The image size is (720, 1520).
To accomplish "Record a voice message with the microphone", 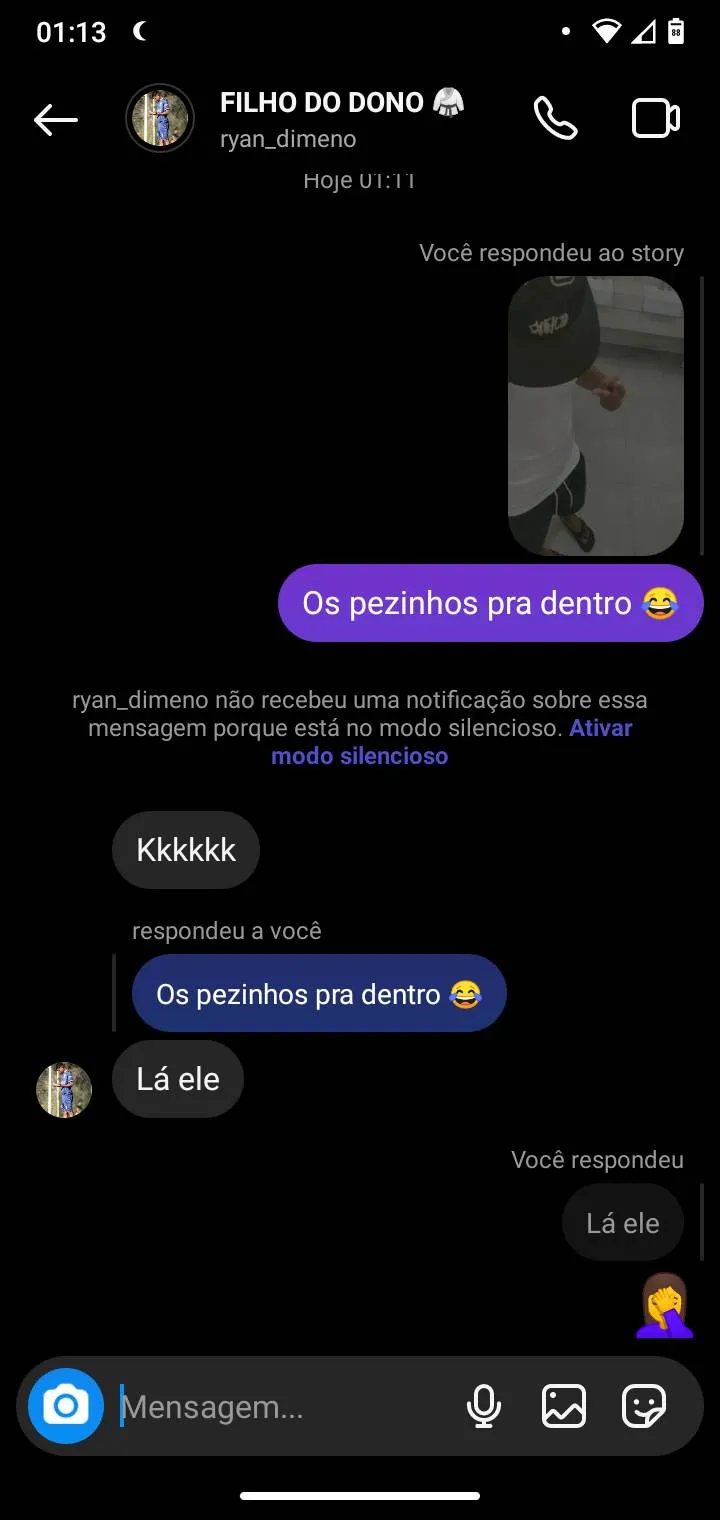I will 484,1407.
